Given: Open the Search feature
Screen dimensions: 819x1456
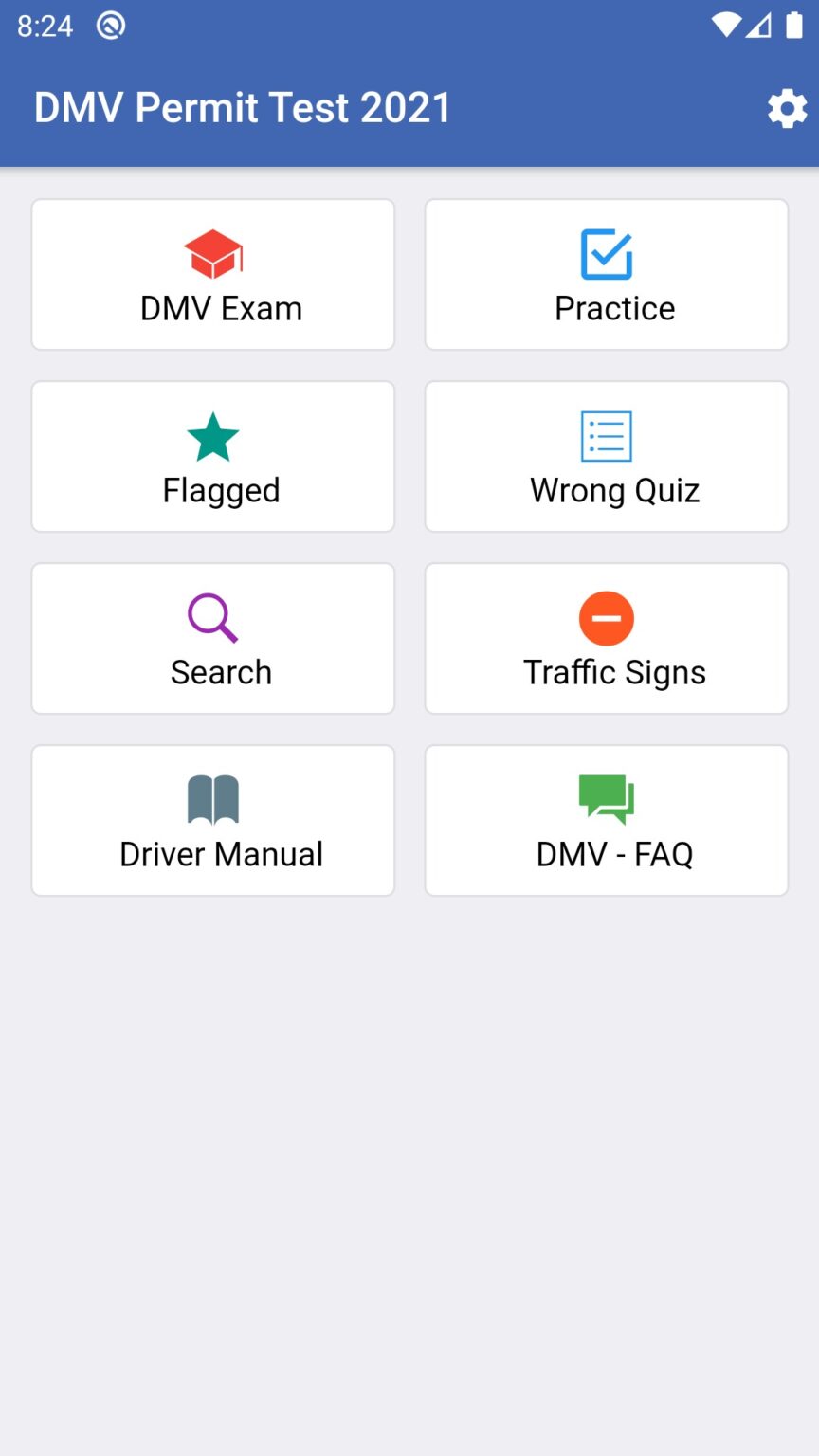Looking at the screenshot, I should [x=212, y=638].
